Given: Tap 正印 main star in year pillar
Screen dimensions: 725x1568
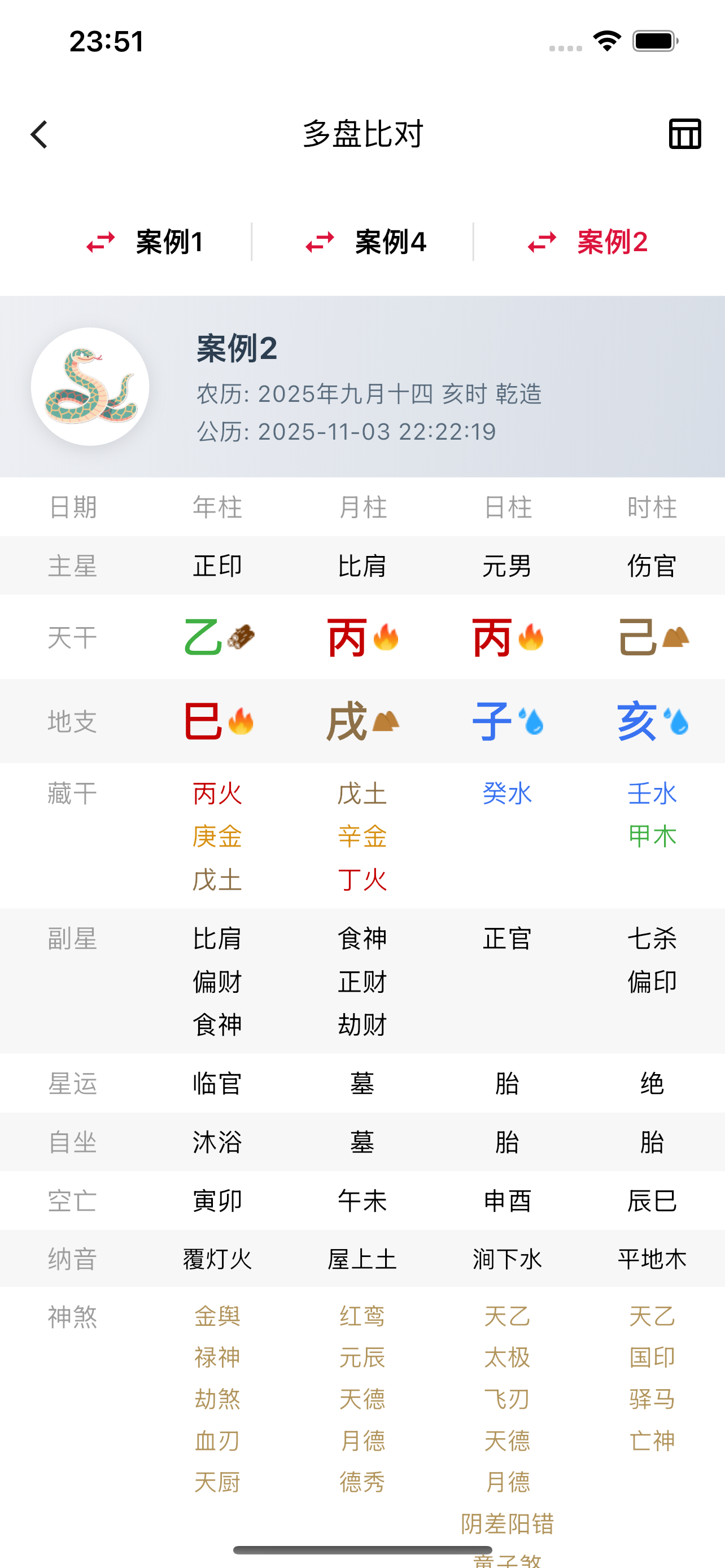Looking at the screenshot, I should (217, 566).
